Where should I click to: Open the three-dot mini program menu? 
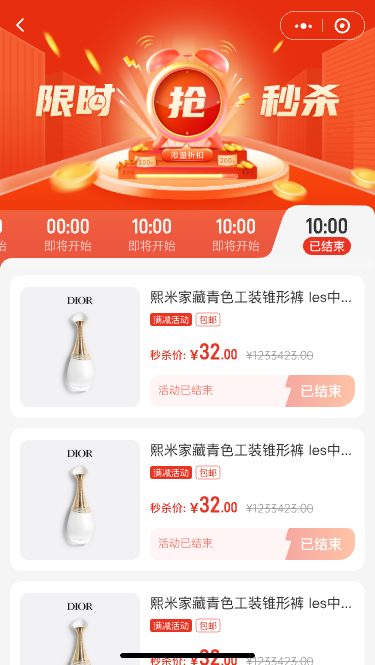(x=303, y=26)
